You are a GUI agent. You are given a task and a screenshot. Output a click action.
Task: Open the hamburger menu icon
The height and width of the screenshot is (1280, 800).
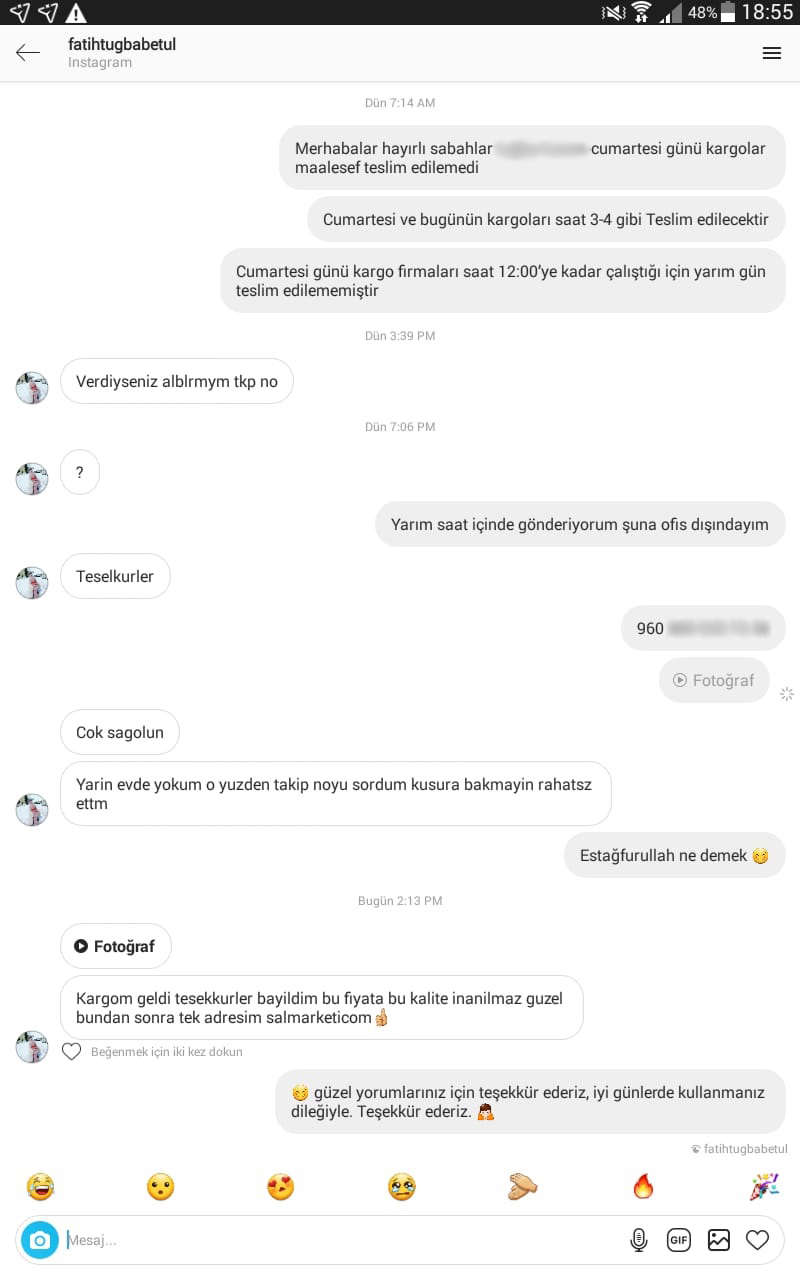[x=771, y=53]
